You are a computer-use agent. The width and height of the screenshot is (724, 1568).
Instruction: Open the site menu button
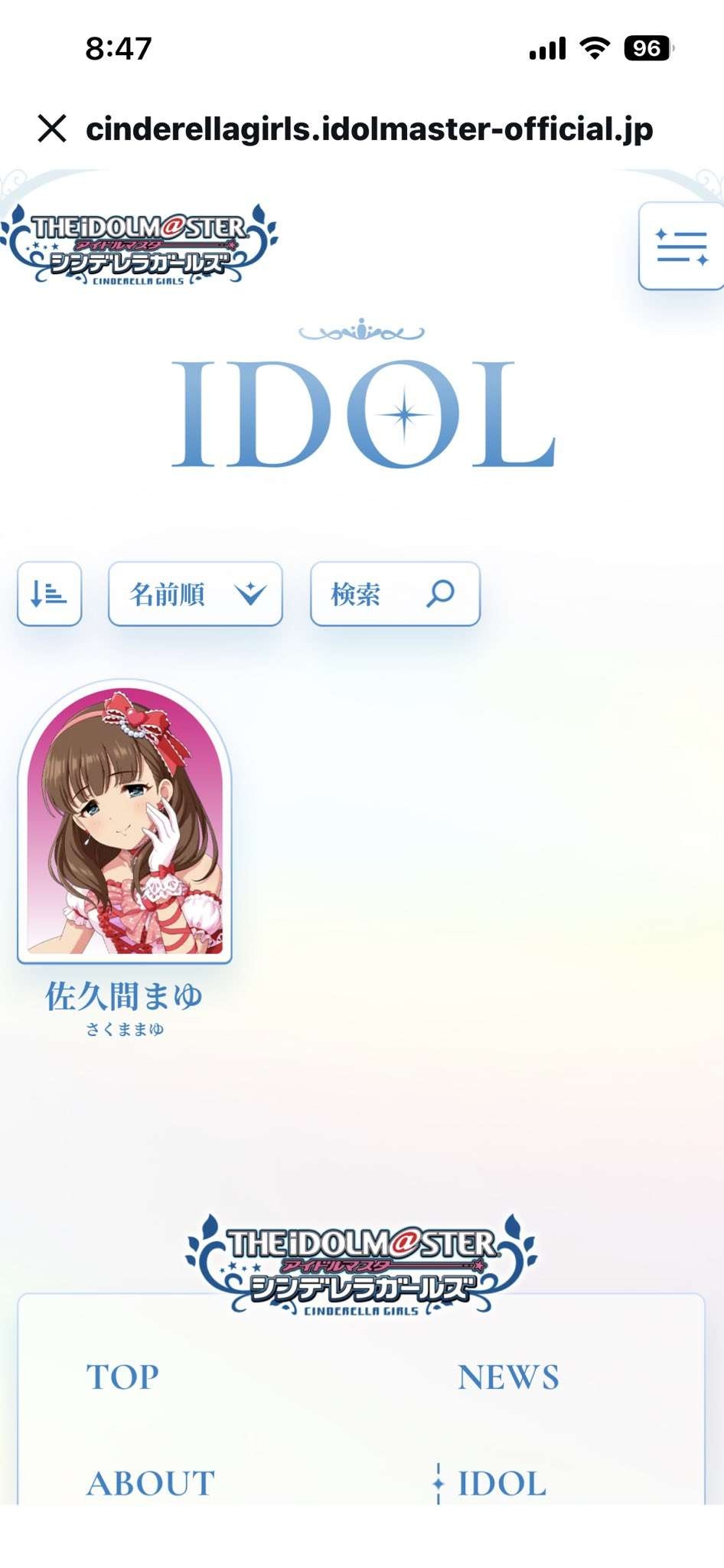pos(680,247)
